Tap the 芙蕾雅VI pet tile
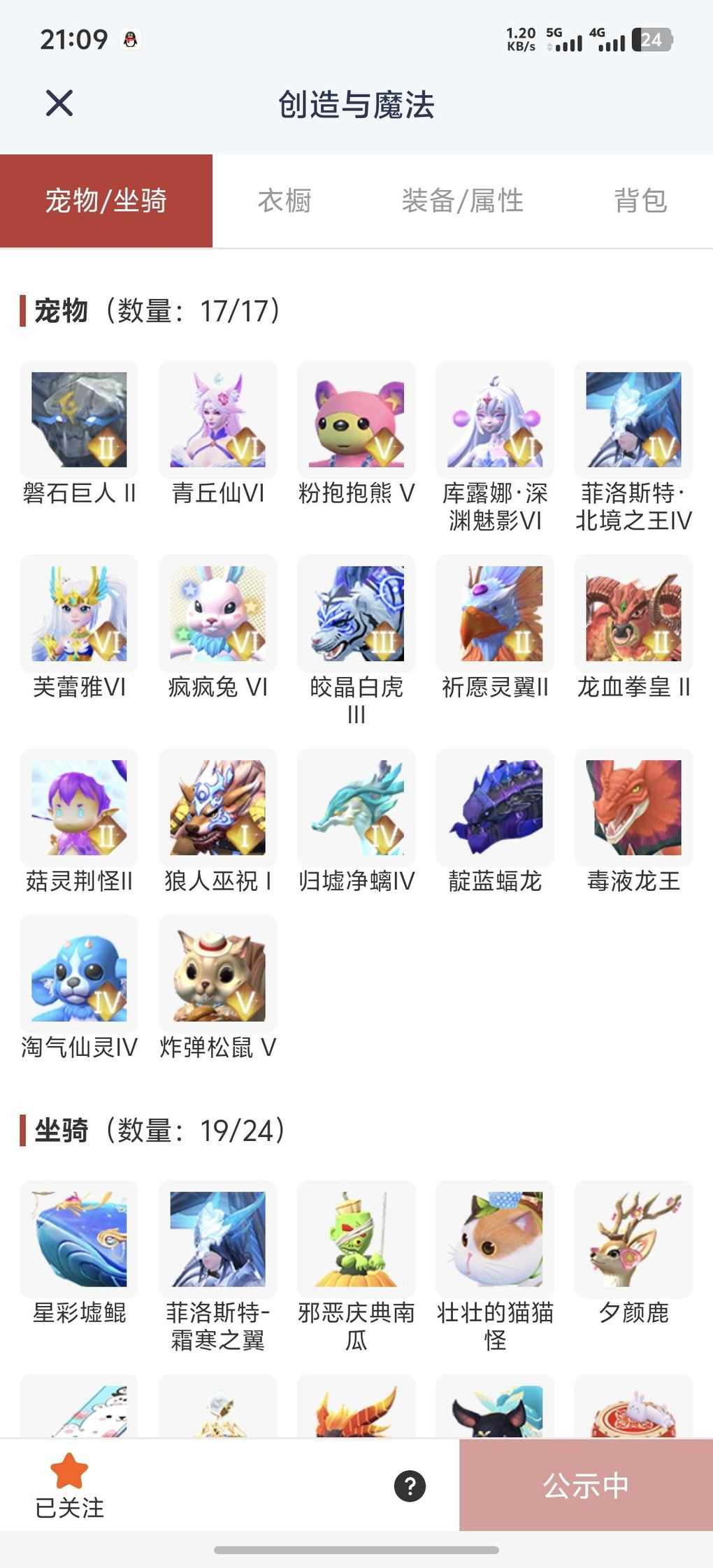 (79, 614)
